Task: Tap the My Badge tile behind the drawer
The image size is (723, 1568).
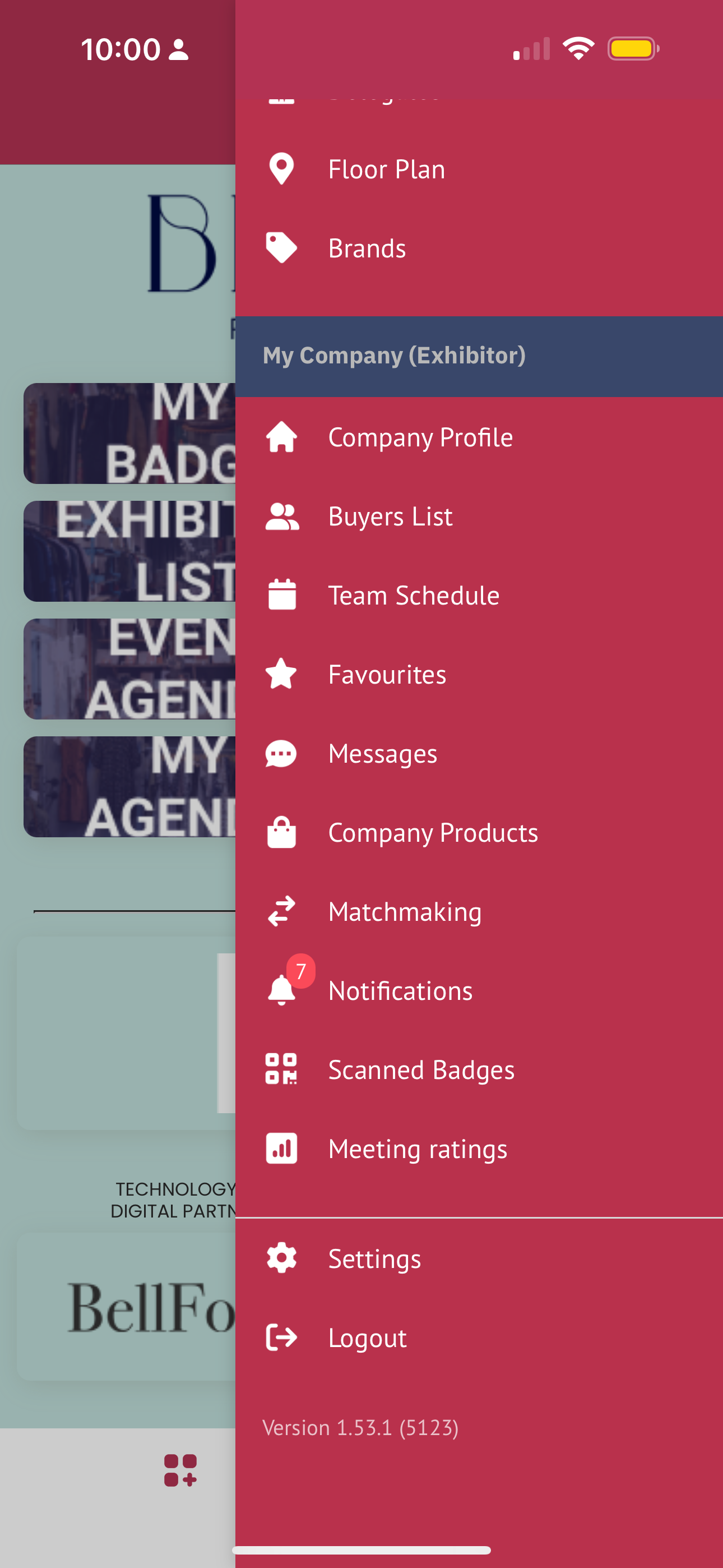Action: 129,433
